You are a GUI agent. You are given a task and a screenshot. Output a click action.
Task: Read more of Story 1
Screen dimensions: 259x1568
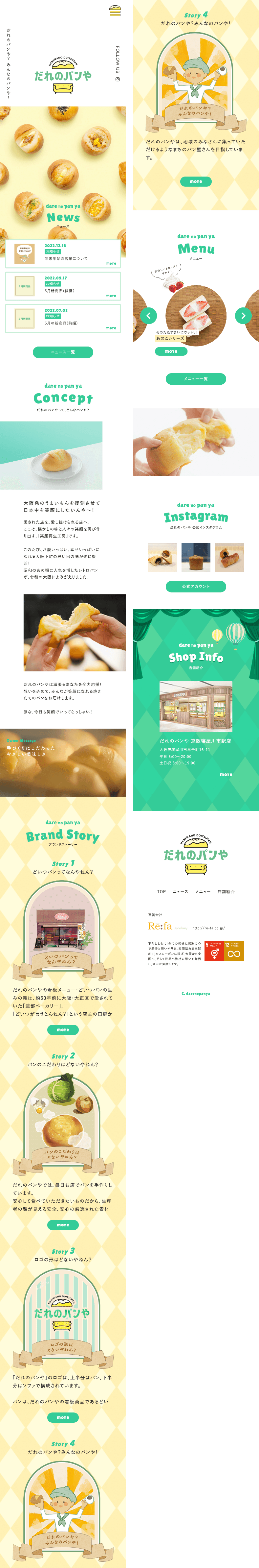tap(63, 1030)
